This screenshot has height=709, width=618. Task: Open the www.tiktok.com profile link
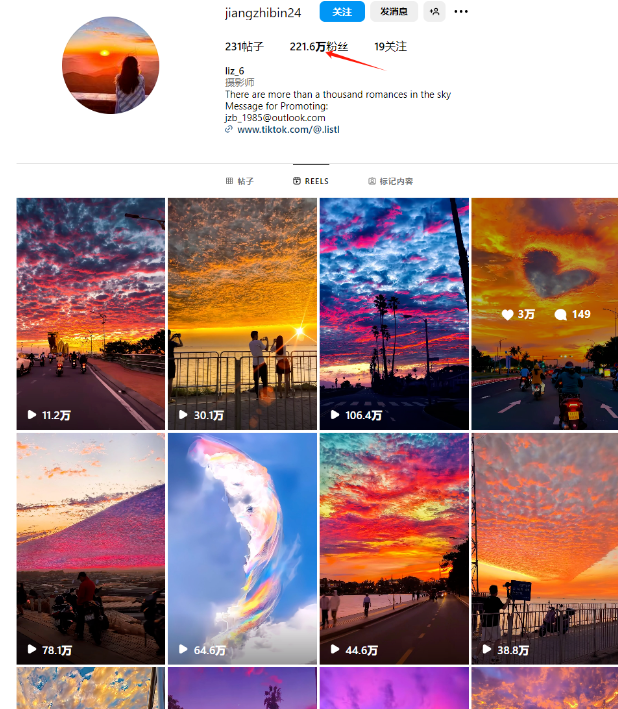coord(288,129)
